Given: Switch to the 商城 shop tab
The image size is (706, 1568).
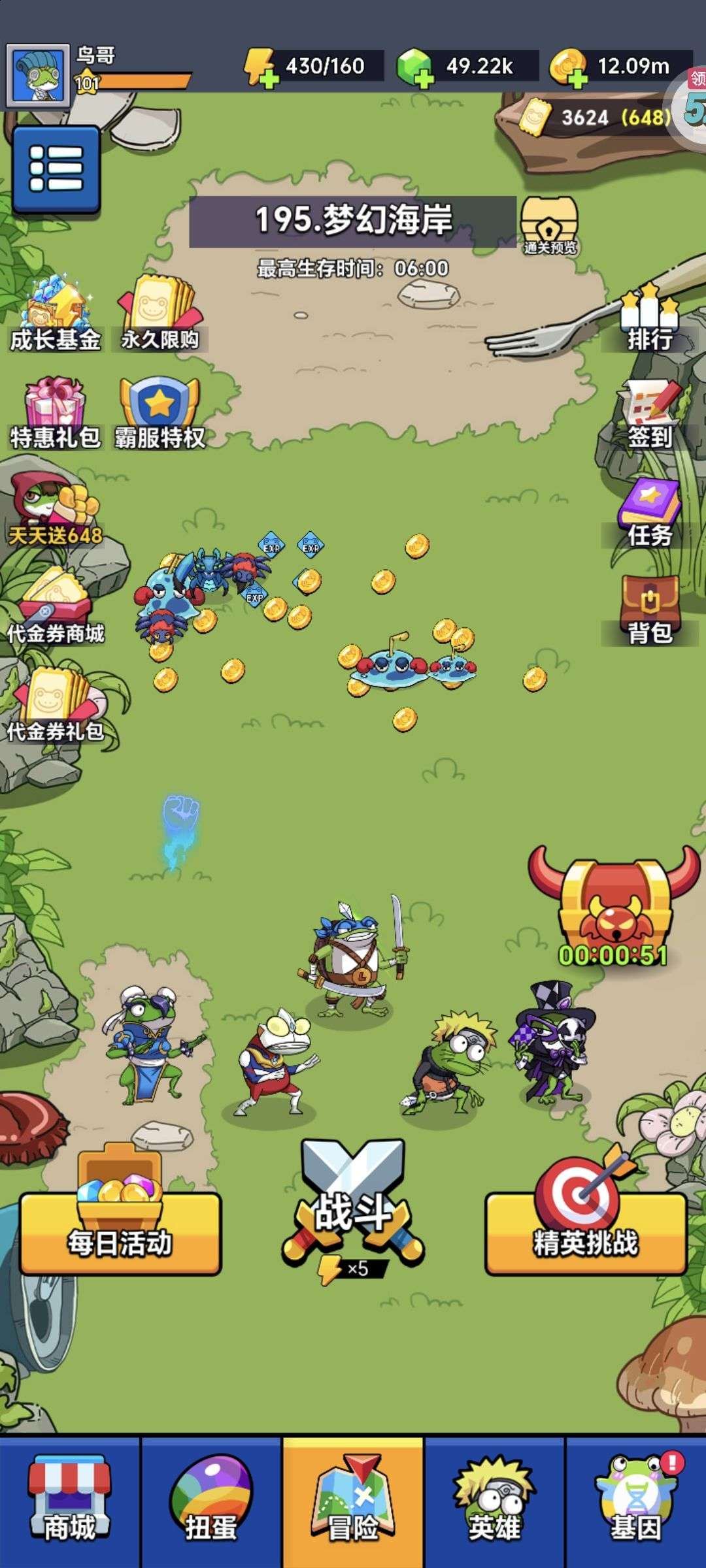Looking at the screenshot, I should (69, 1501).
